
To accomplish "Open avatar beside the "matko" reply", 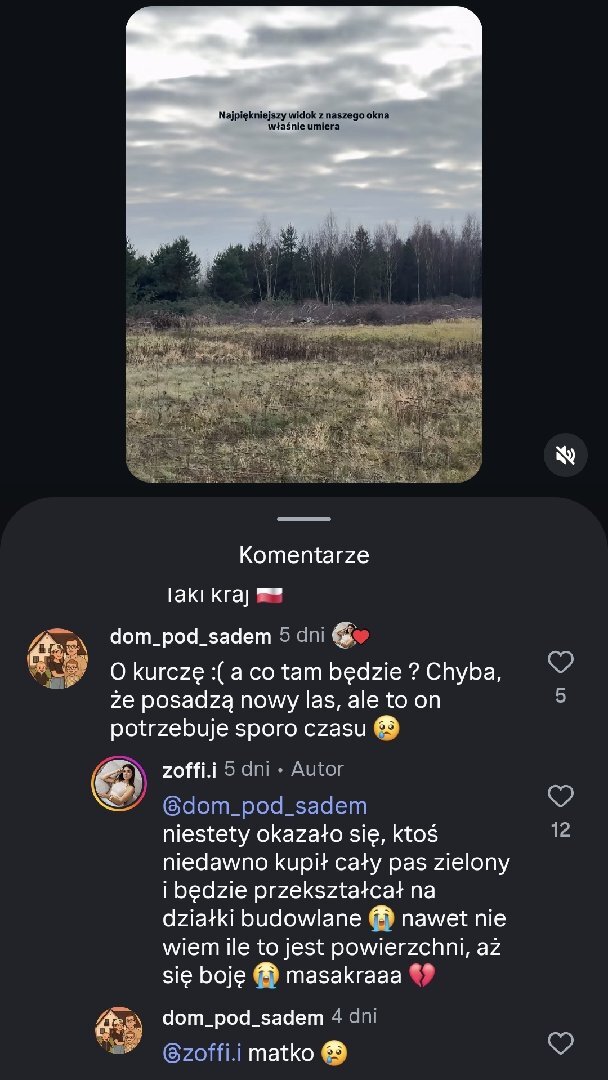I will [119, 1030].
